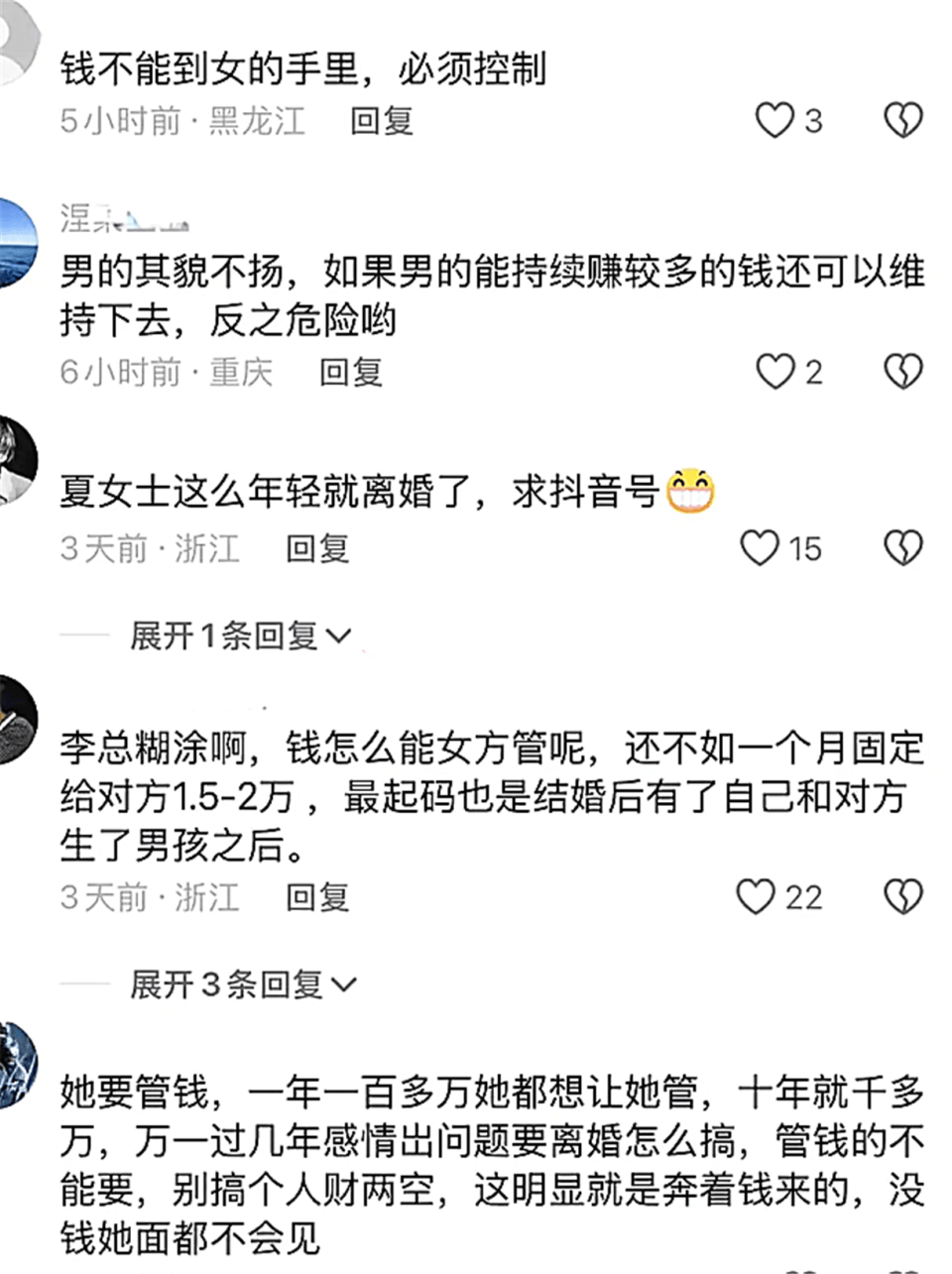The height and width of the screenshot is (1274, 952).
Task: Expand 展开3条回复
Action: point(243,984)
